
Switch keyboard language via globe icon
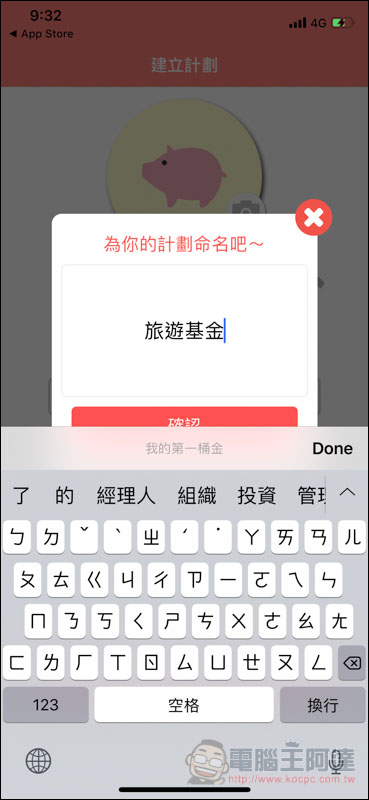tap(38, 761)
